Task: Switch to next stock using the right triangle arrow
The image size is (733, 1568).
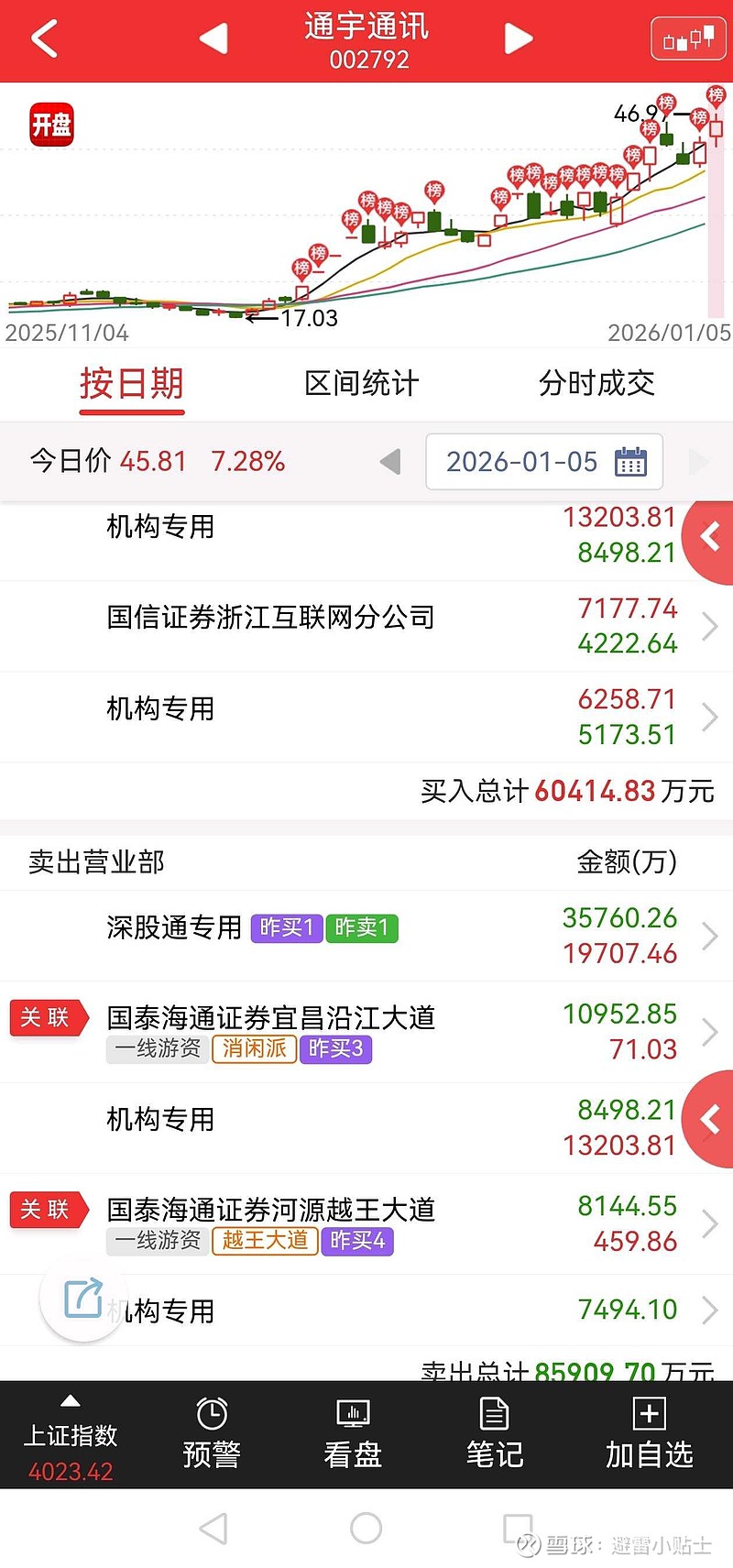Action: click(519, 39)
